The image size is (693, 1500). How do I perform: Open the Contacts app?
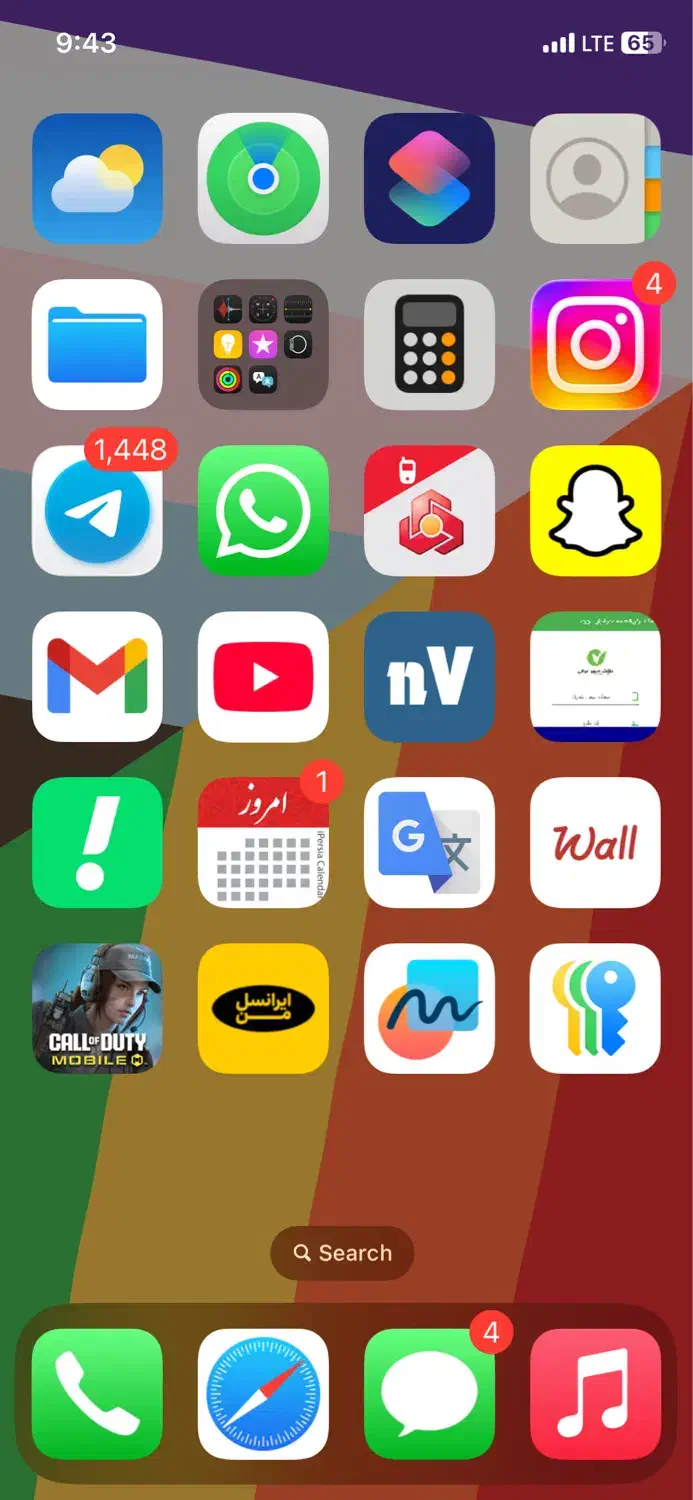point(595,178)
